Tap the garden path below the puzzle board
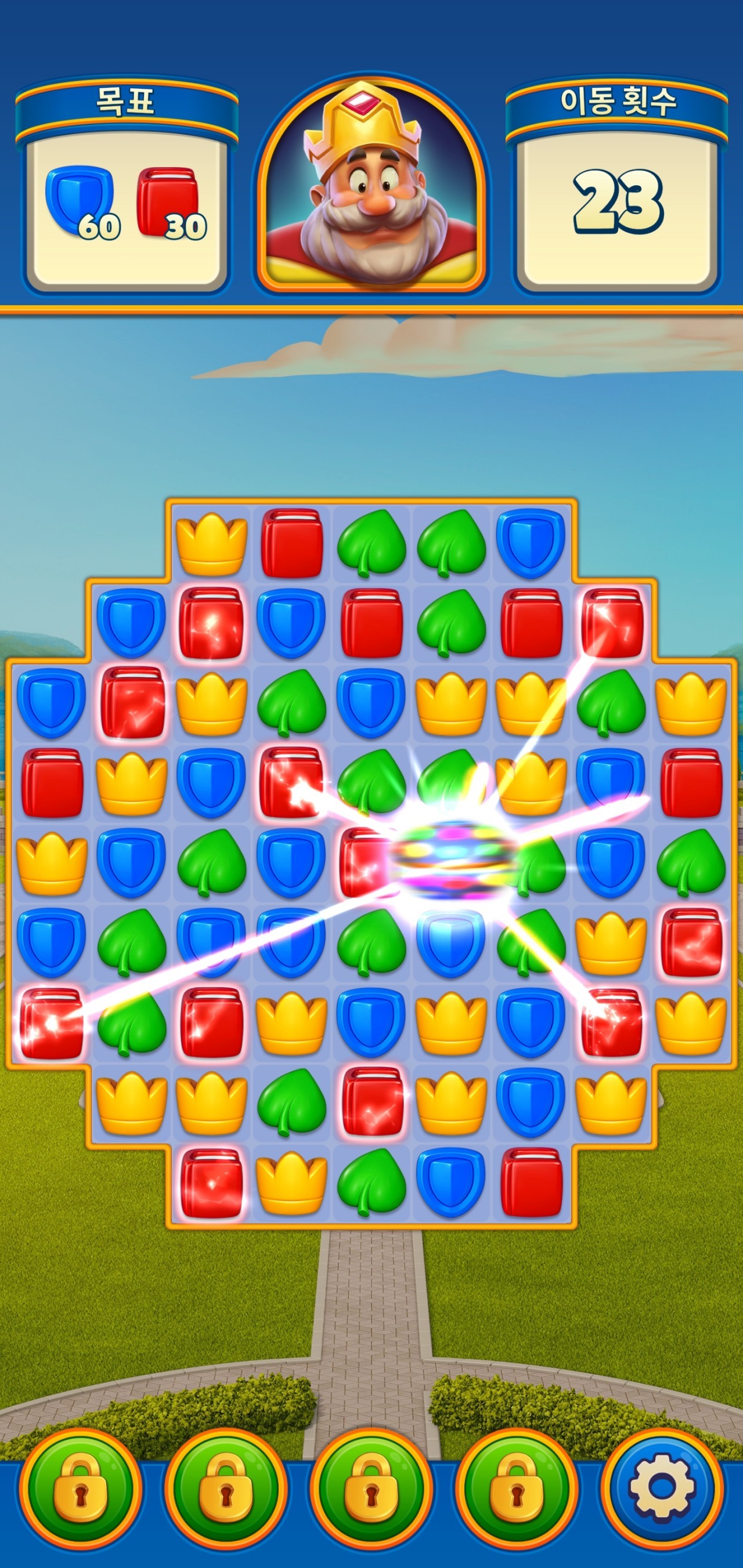The height and width of the screenshot is (1568, 743). point(371,1309)
